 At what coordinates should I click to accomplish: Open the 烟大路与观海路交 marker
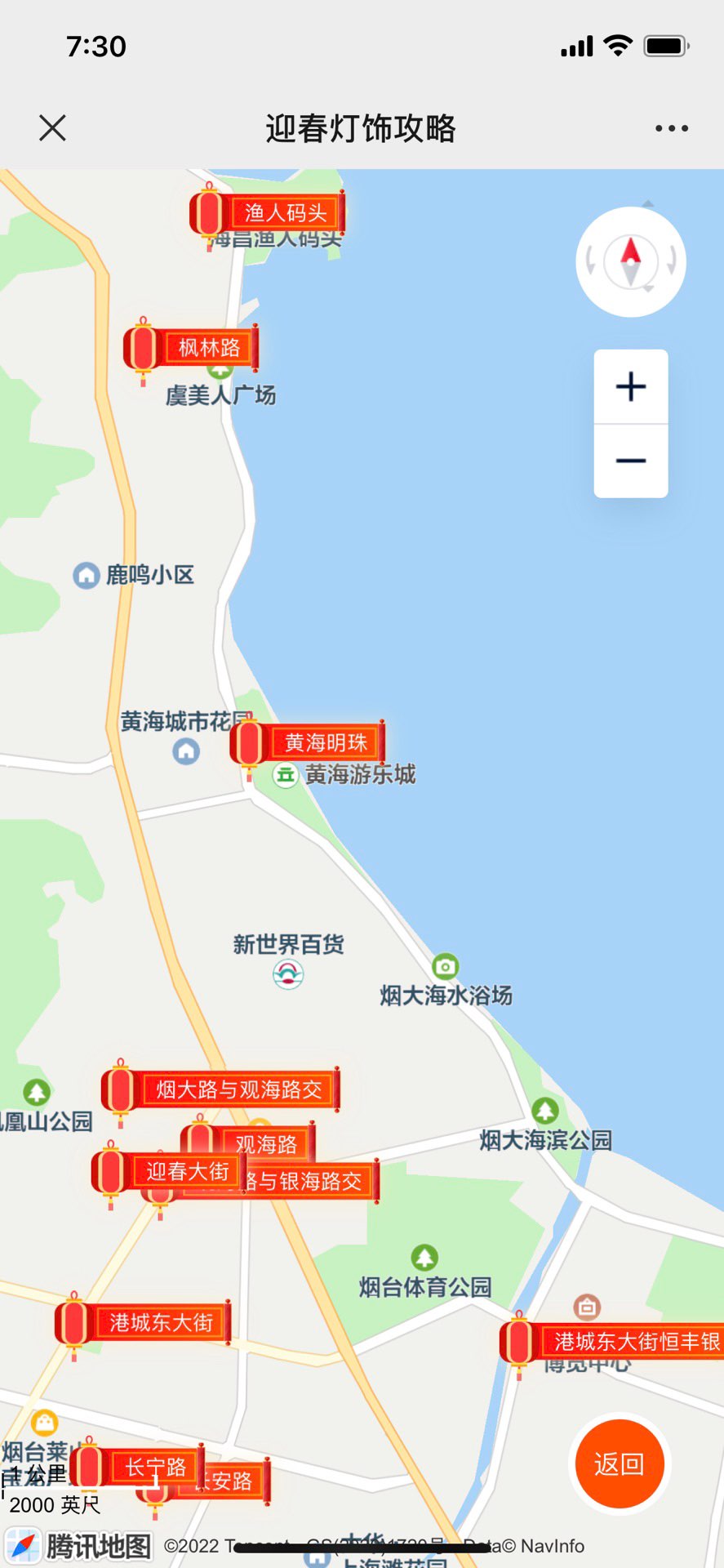tap(220, 1089)
